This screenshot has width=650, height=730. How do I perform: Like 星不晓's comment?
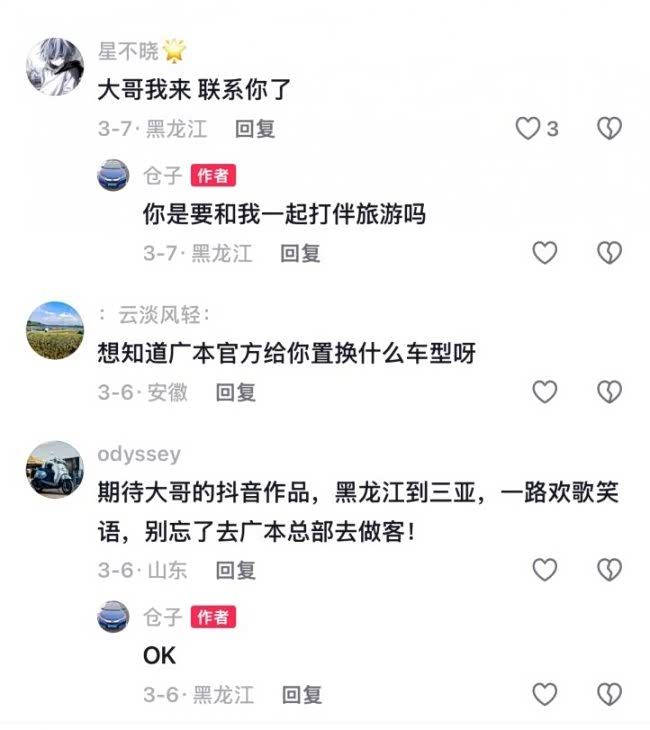click(x=528, y=128)
